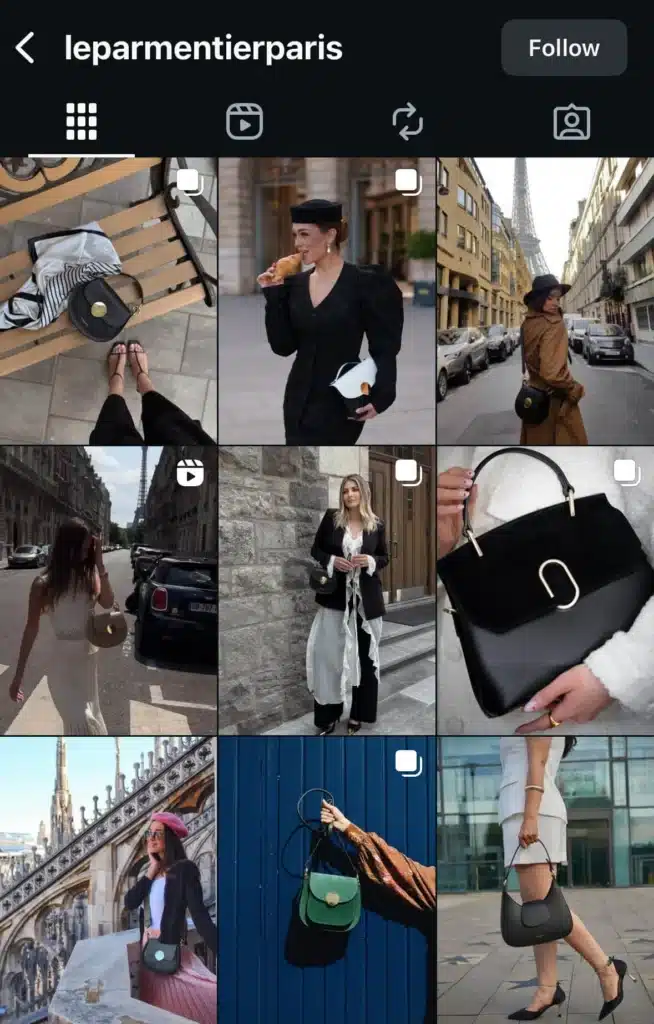Play the reel of woman in white dress
This screenshot has height=1024, width=654.
coord(108,590)
